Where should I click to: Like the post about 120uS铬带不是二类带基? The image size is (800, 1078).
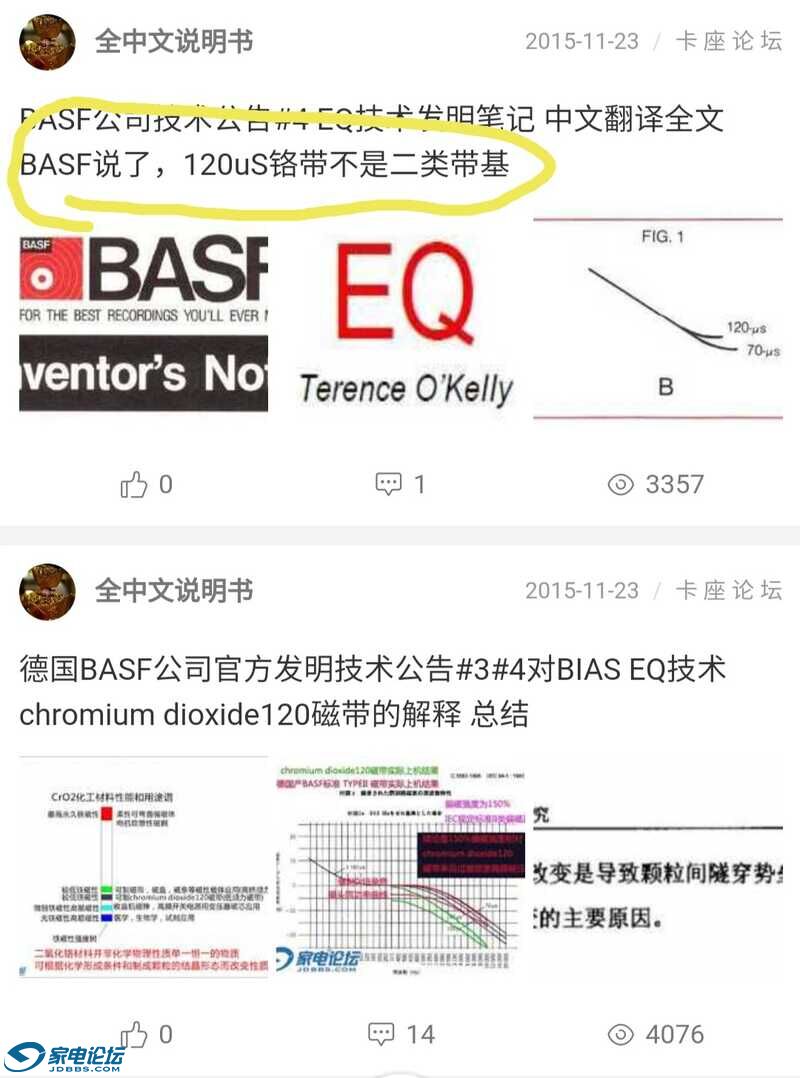tap(146, 485)
